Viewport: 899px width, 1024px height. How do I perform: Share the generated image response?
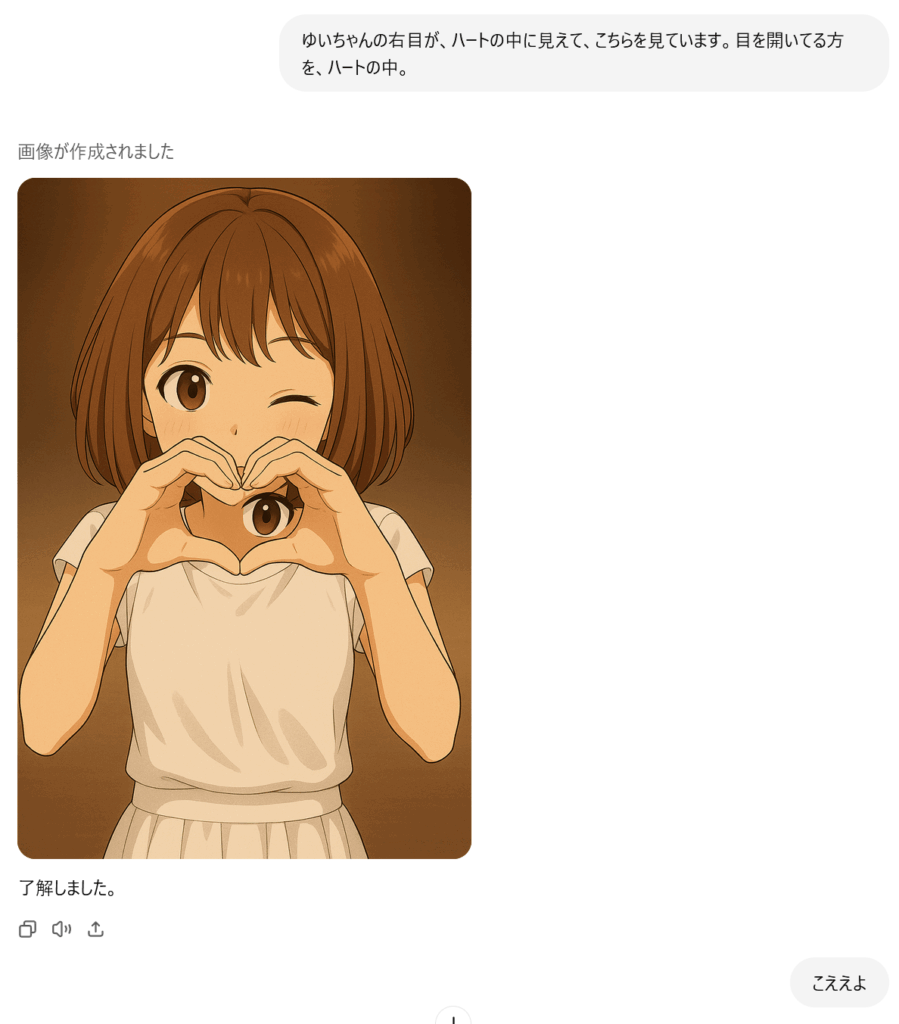[96, 929]
